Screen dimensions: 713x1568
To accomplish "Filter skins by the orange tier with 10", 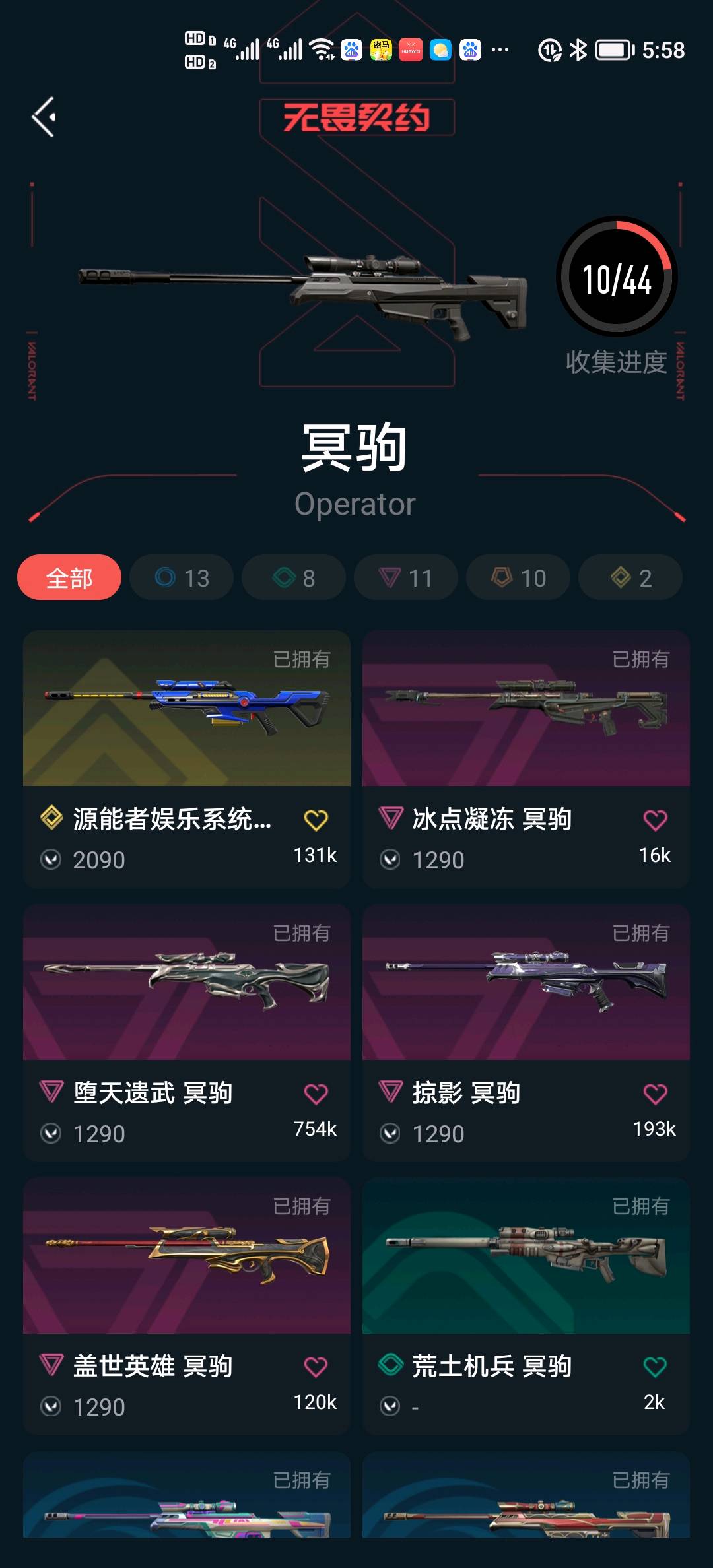I will coord(518,577).
